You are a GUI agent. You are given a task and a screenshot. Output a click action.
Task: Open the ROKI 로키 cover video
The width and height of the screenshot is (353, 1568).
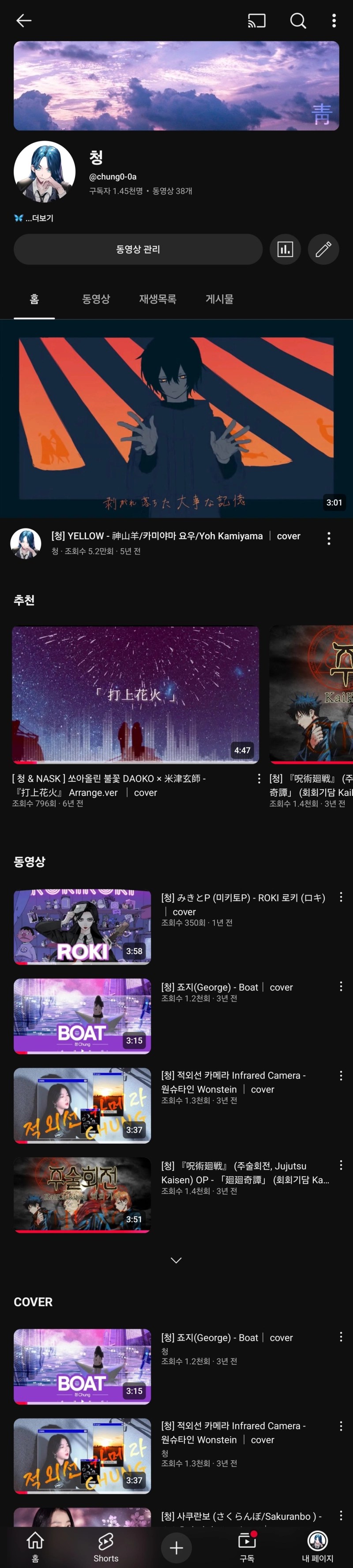[x=83, y=926]
